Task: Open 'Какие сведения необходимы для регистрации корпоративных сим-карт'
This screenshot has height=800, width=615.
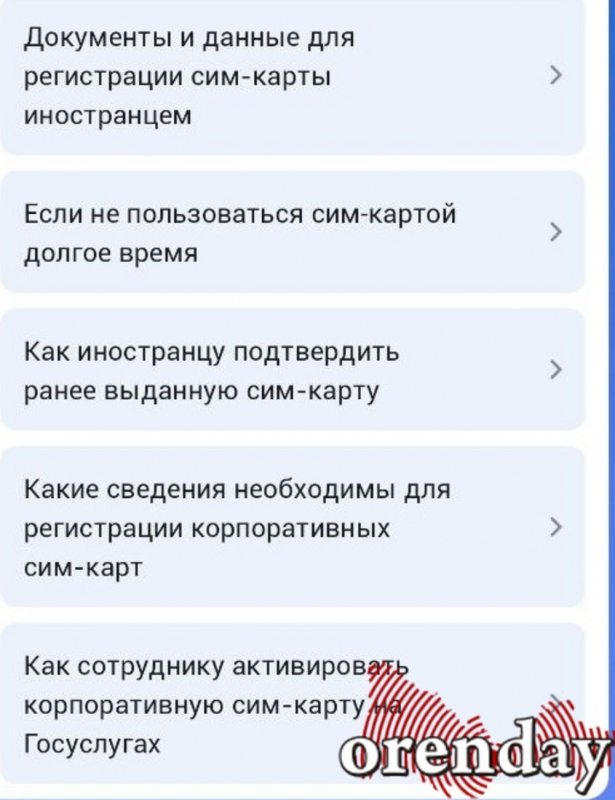Action: (290, 527)
